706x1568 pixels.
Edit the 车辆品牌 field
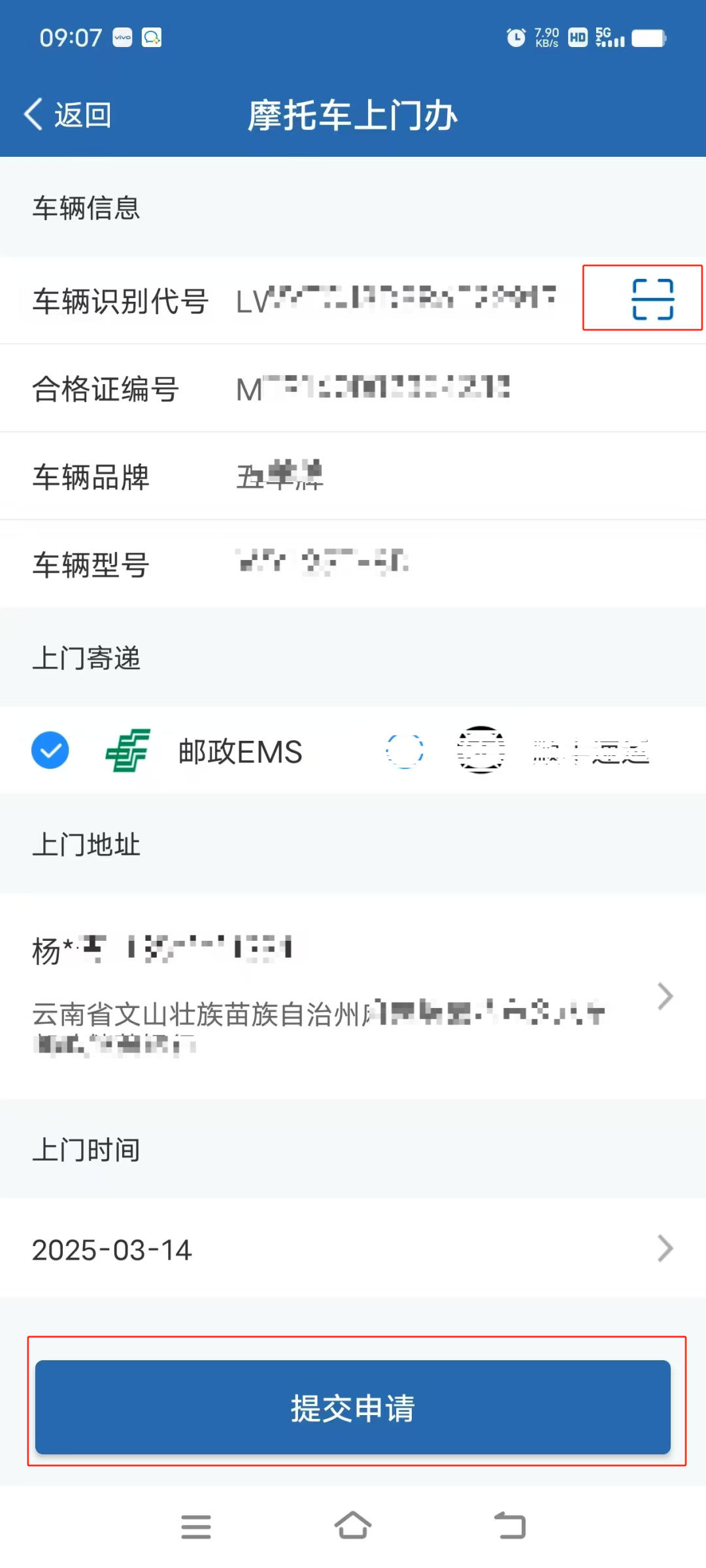[353, 477]
